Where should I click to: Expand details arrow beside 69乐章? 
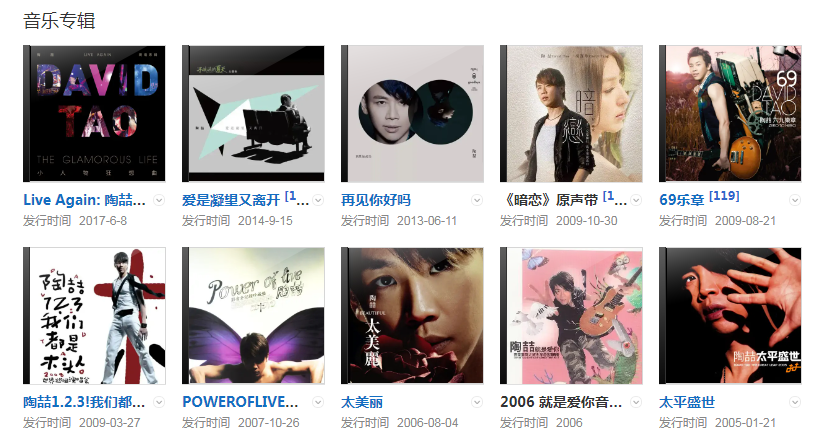795,200
